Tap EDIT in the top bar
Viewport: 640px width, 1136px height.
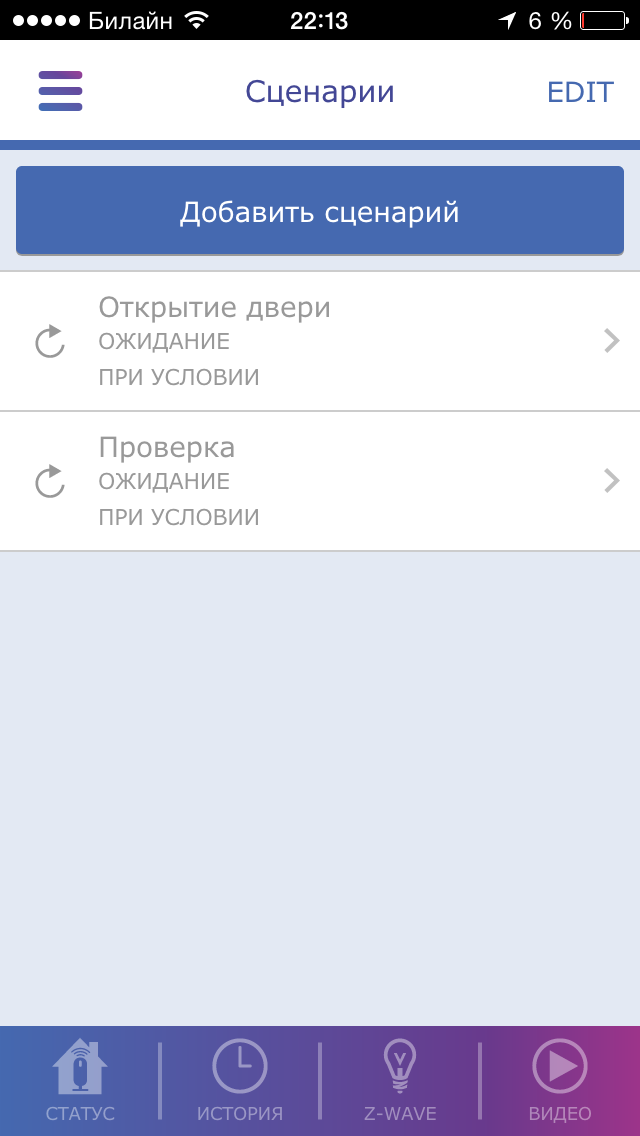point(580,92)
